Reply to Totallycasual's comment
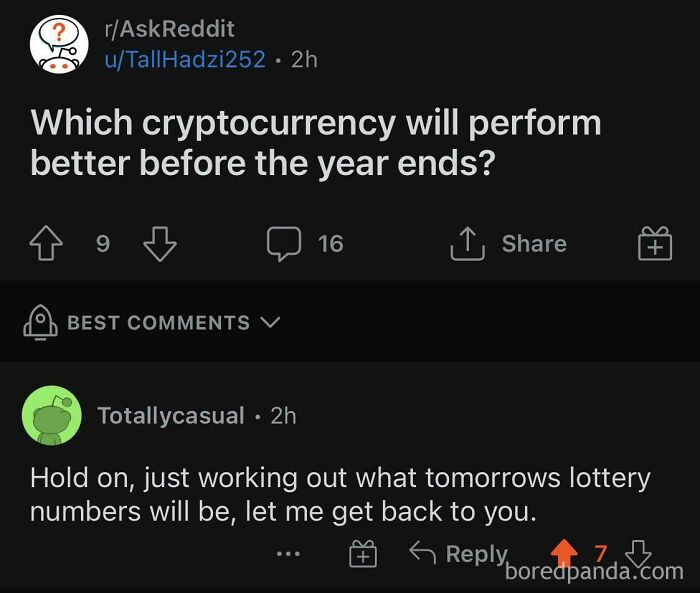 pos(459,553)
